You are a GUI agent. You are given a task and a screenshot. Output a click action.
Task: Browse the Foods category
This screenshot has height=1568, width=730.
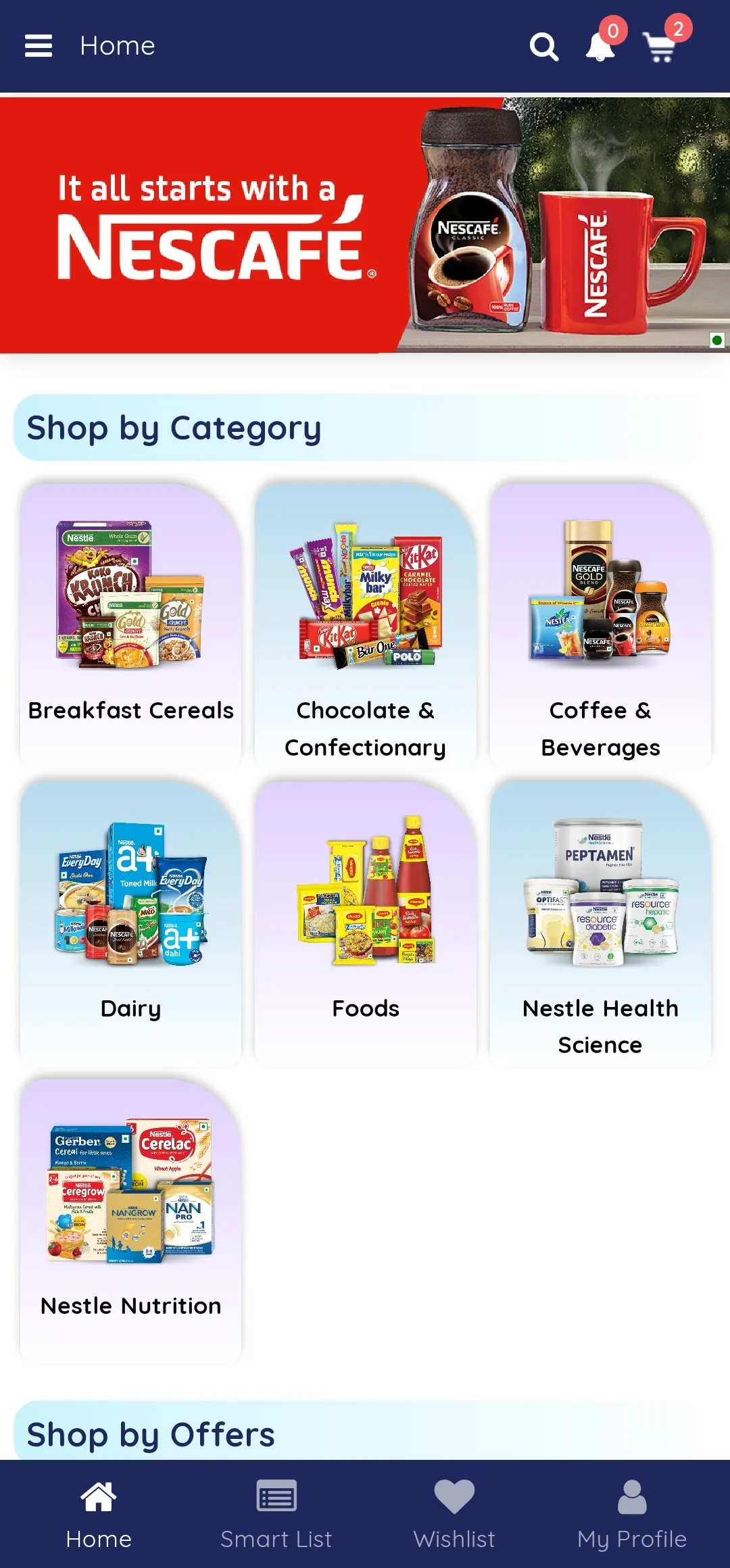pyautogui.click(x=365, y=922)
